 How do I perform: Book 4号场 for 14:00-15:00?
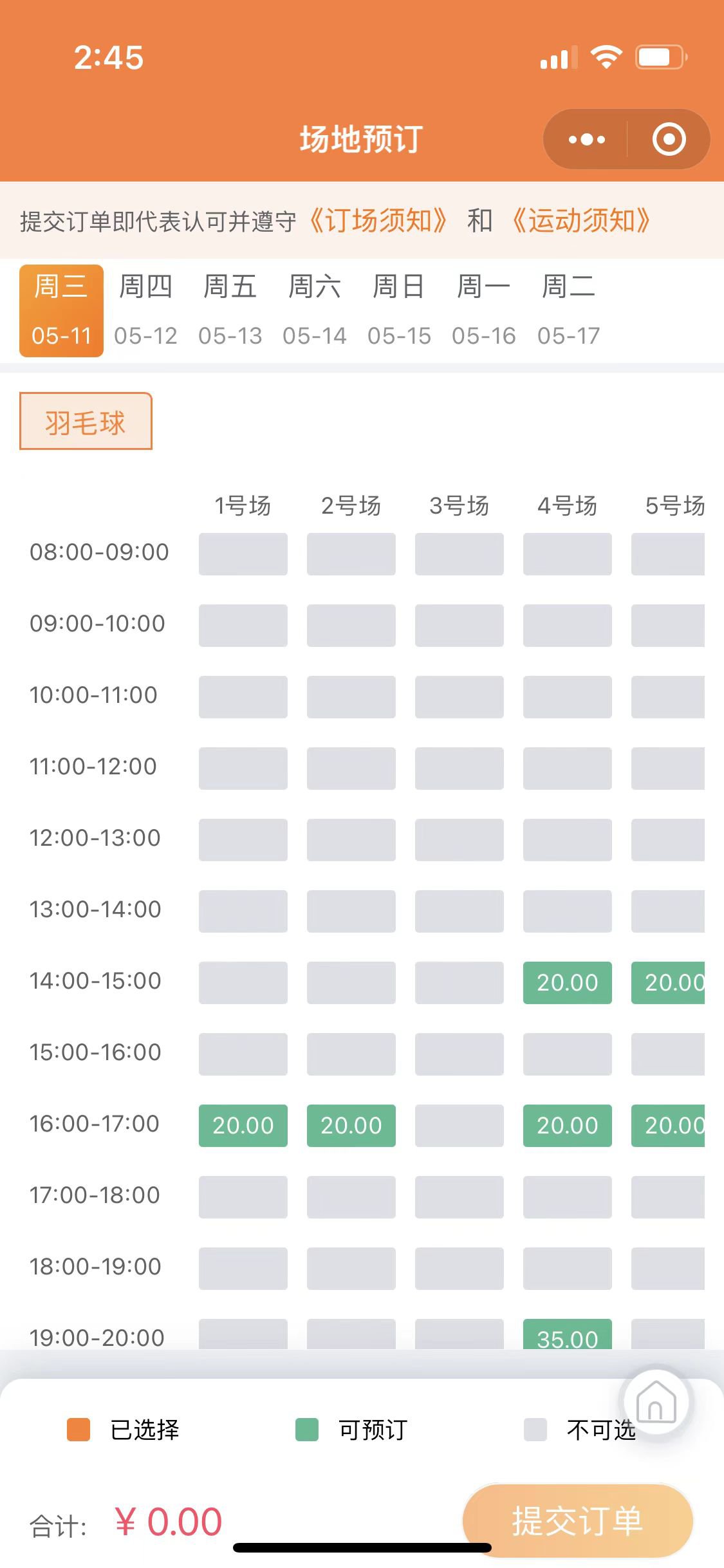pyautogui.click(x=567, y=982)
